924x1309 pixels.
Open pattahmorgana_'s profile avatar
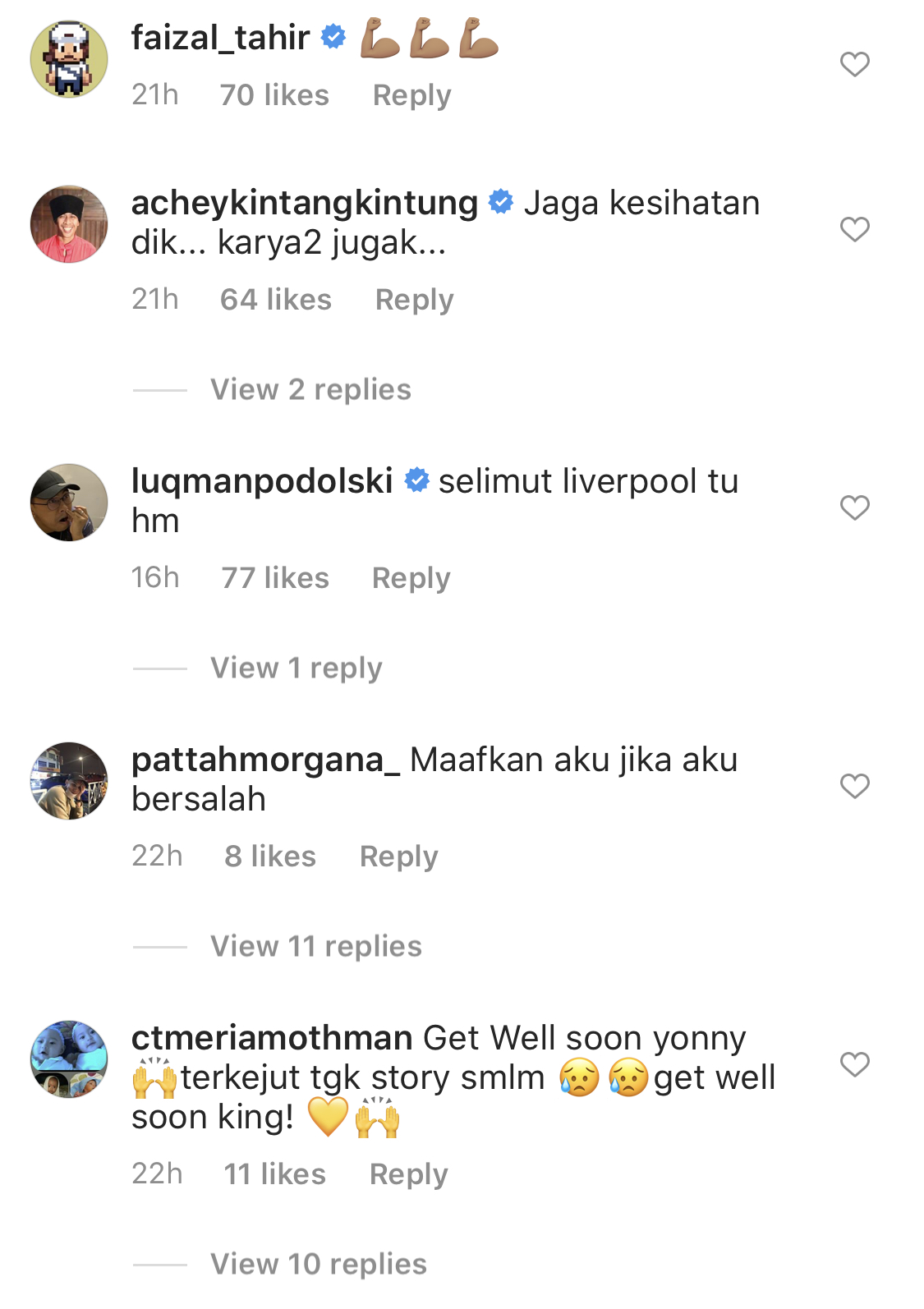click(x=69, y=781)
